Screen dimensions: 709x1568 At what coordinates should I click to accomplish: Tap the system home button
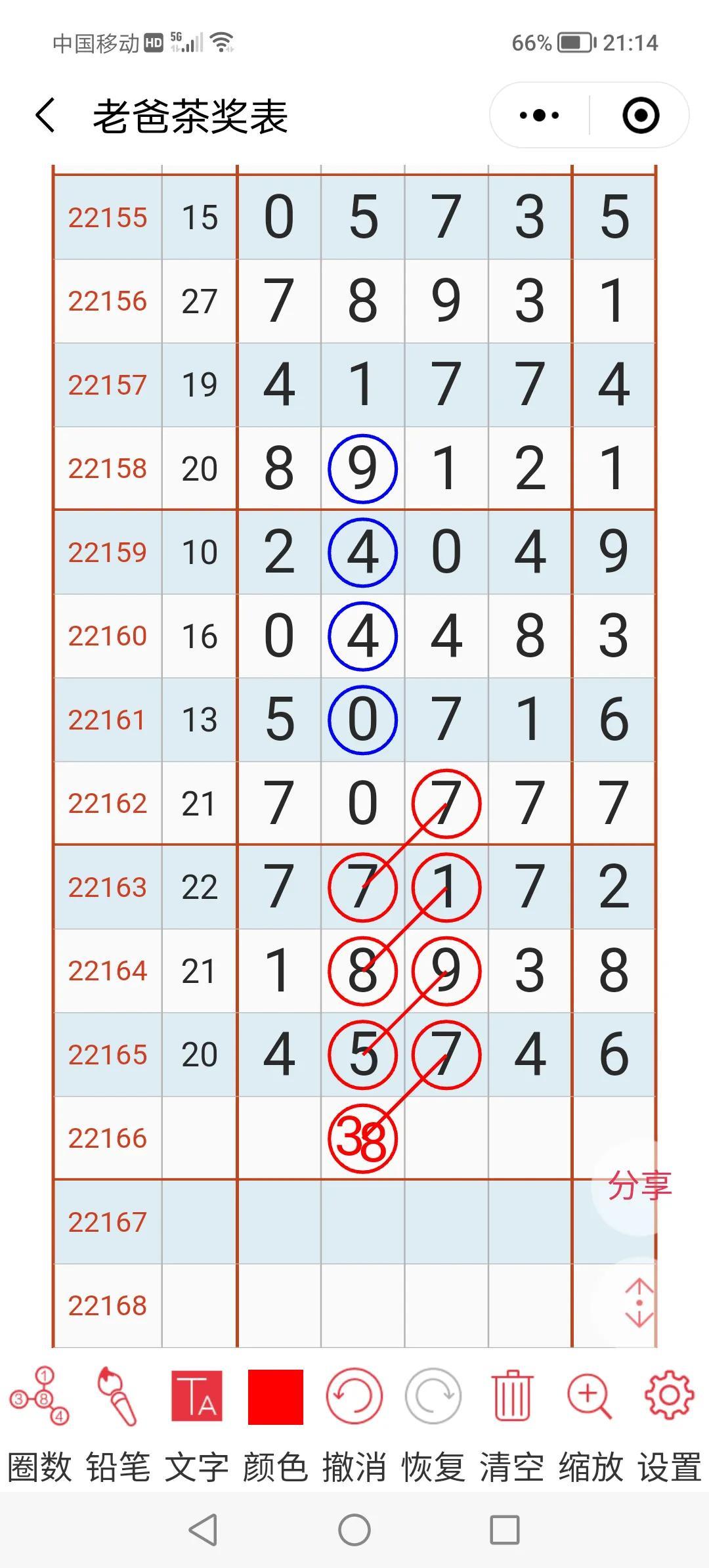(x=354, y=1530)
